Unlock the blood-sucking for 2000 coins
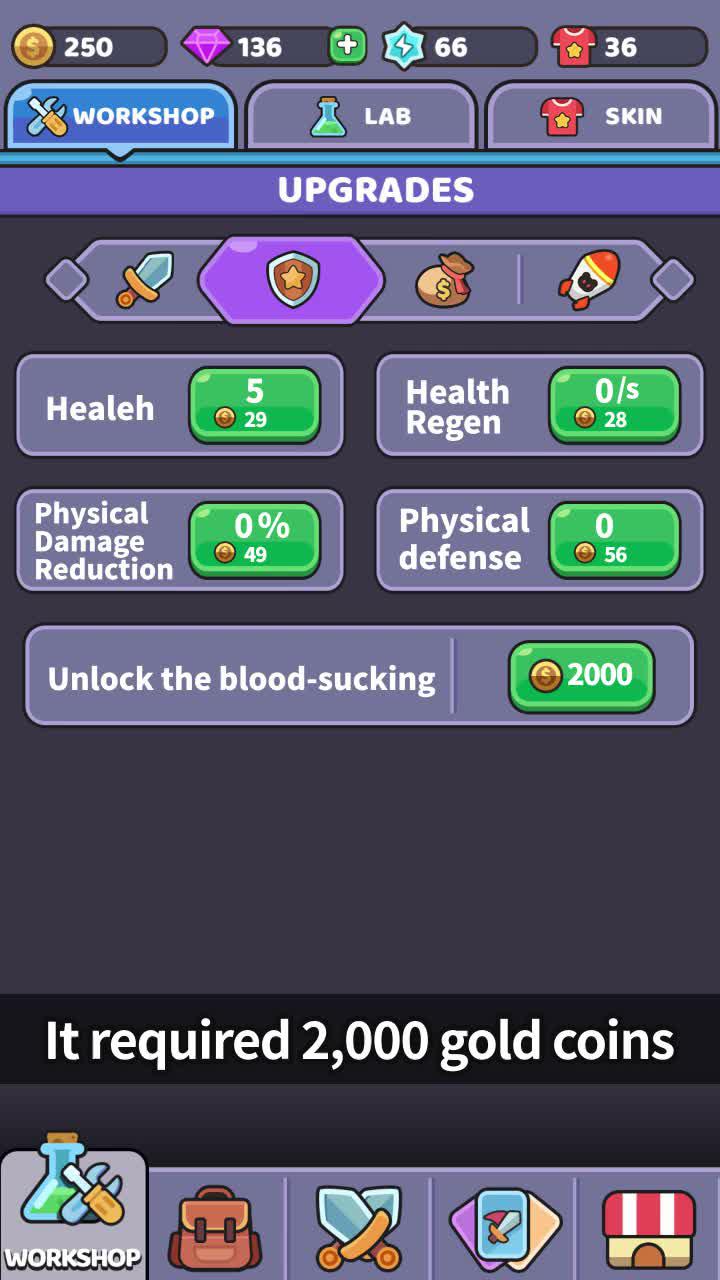Image resolution: width=720 pixels, height=1280 pixels. [x=580, y=675]
